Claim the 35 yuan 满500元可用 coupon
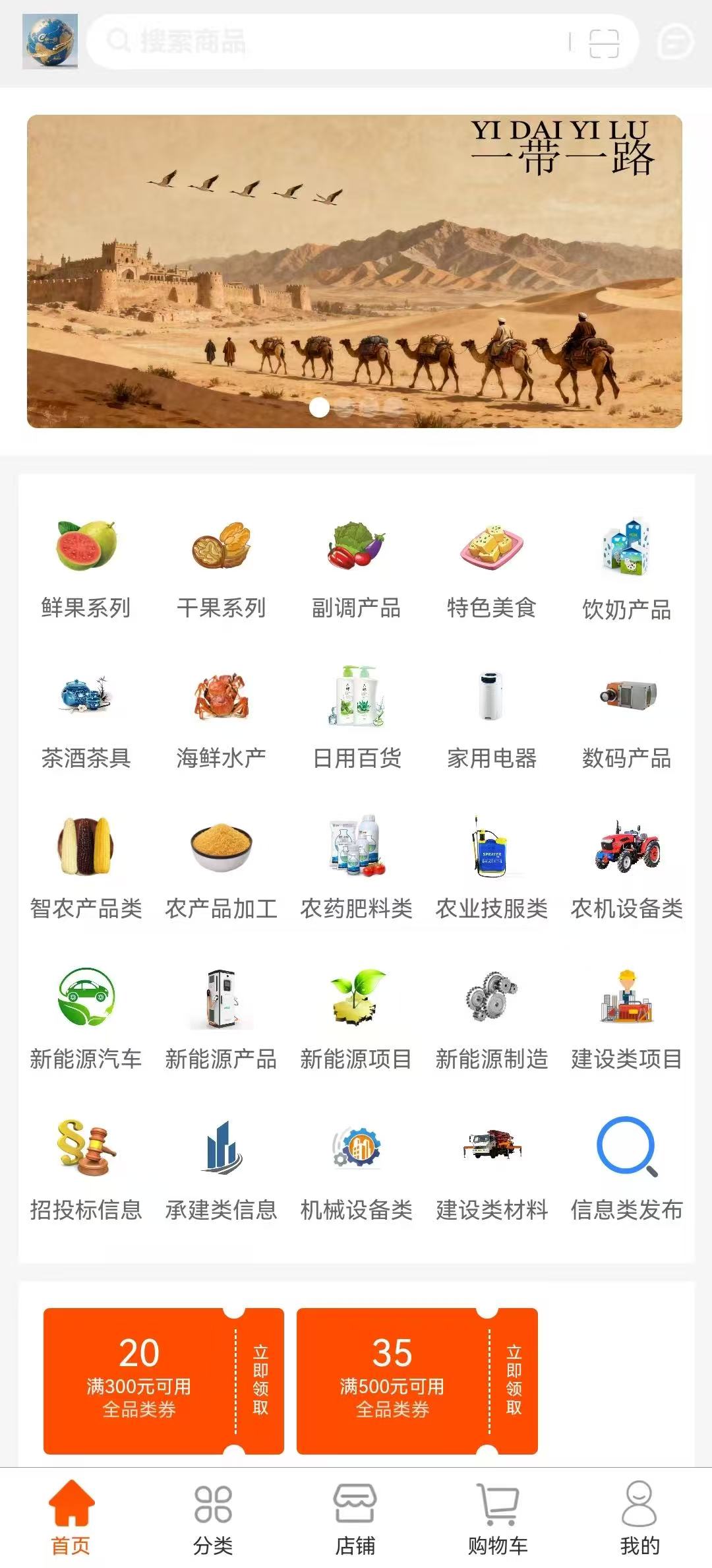Screen dimensions: 712x1568 pyautogui.click(x=417, y=1381)
